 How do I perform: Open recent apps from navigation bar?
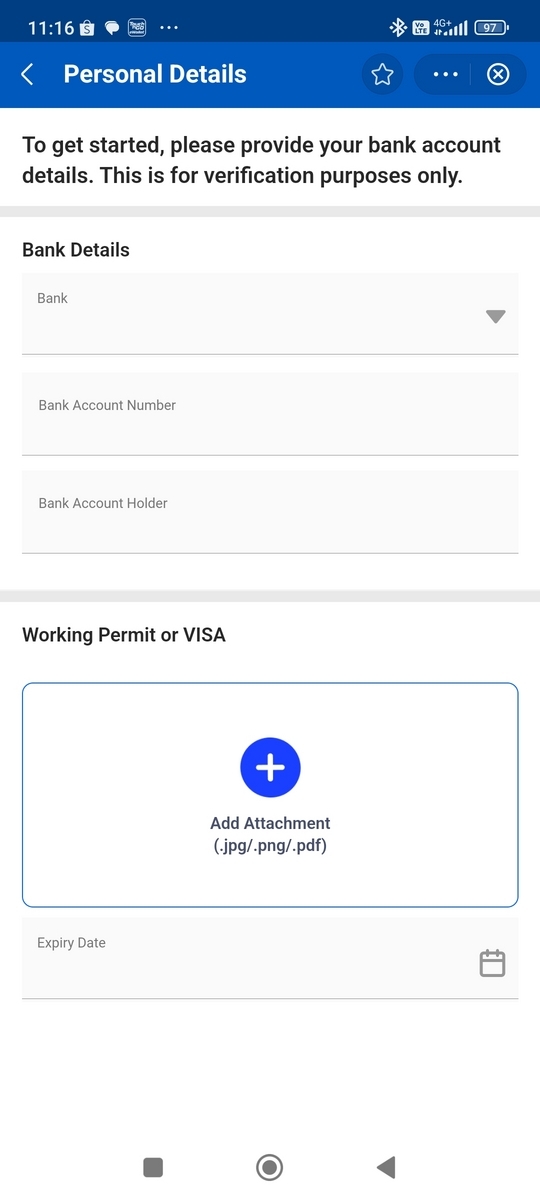(x=153, y=1167)
